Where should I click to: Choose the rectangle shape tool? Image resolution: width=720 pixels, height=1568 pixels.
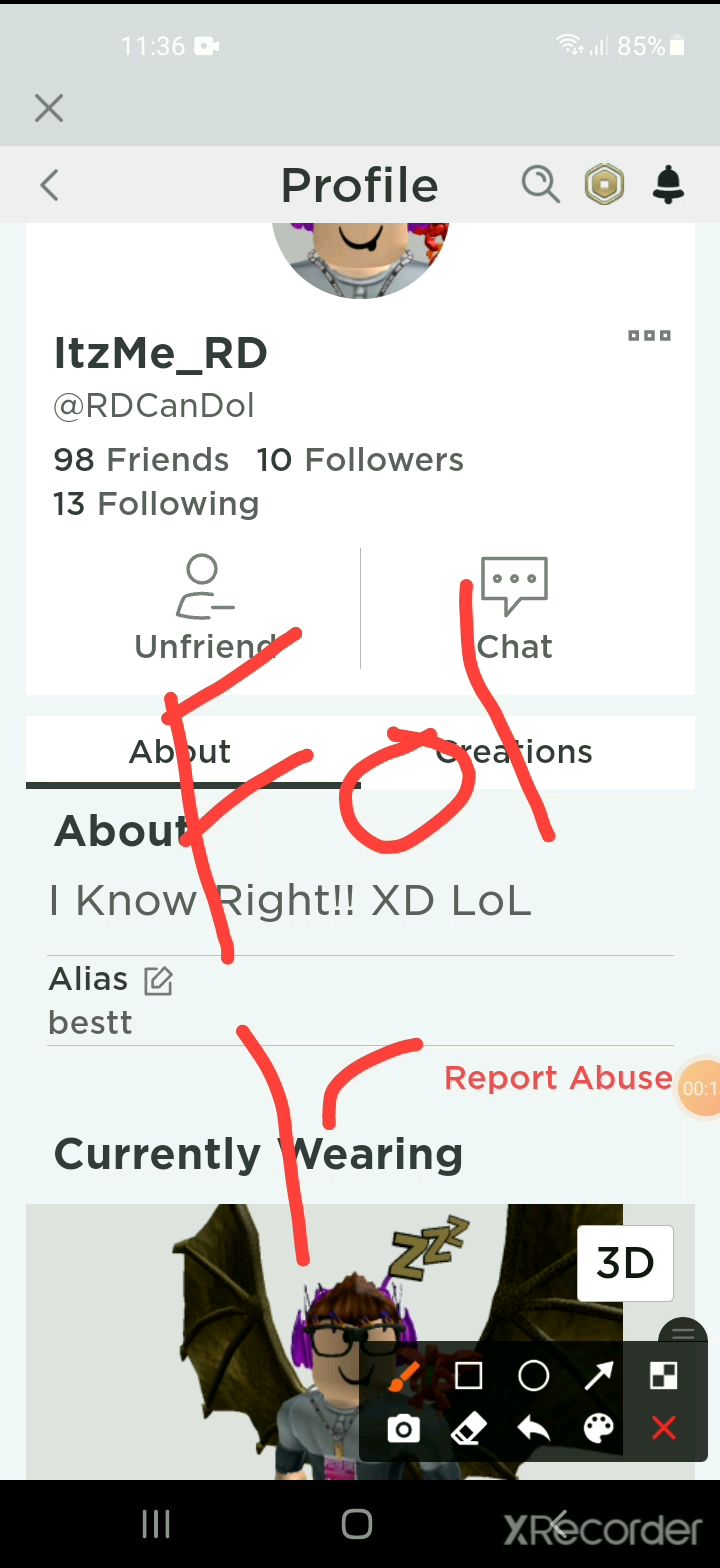(x=468, y=1376)
